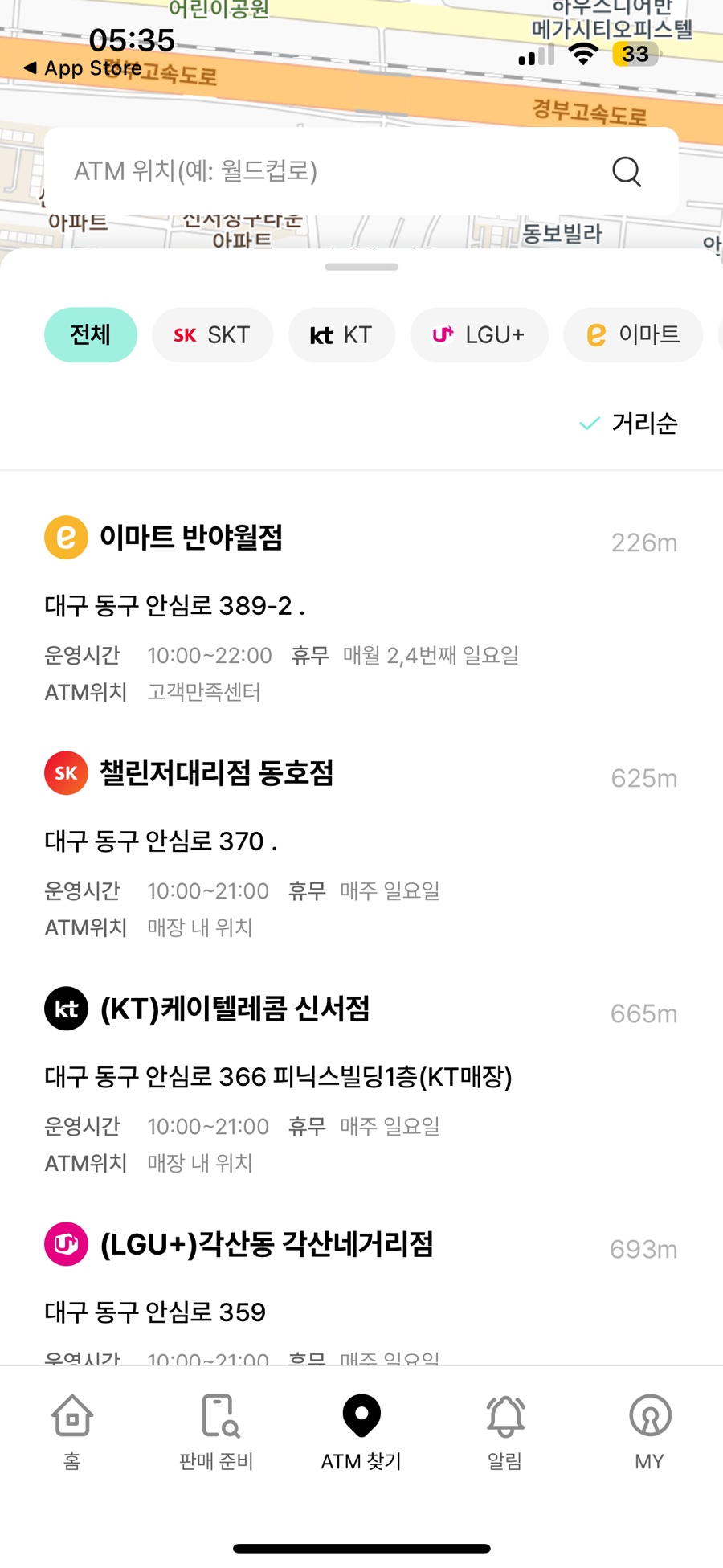723x1568 pixels.
Task: Filter ATMs by 이마트
Action: click(633, 334)
